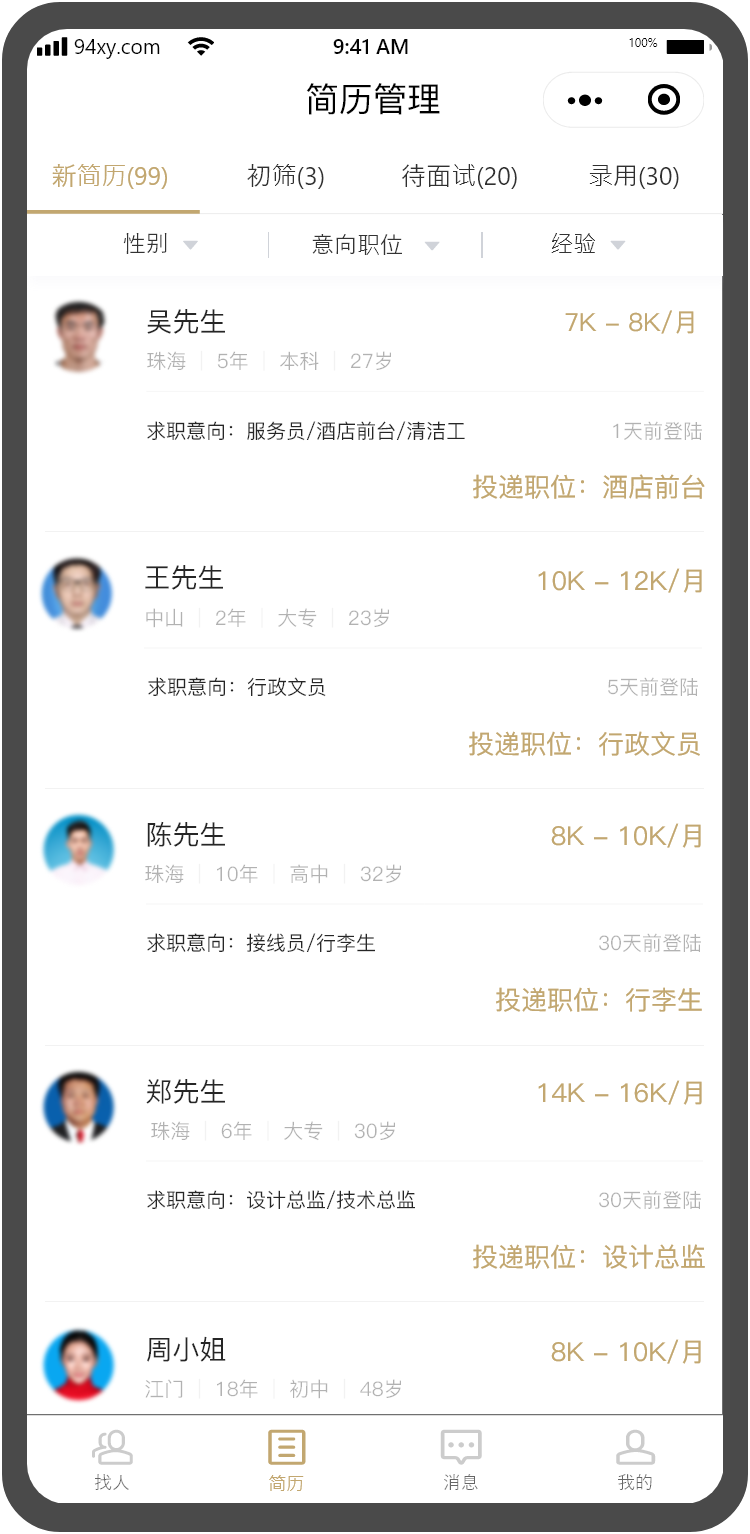Click 投递职位：酒店前台 link
The height and width of the screenshot is (1534, 750).
point(587,487)
